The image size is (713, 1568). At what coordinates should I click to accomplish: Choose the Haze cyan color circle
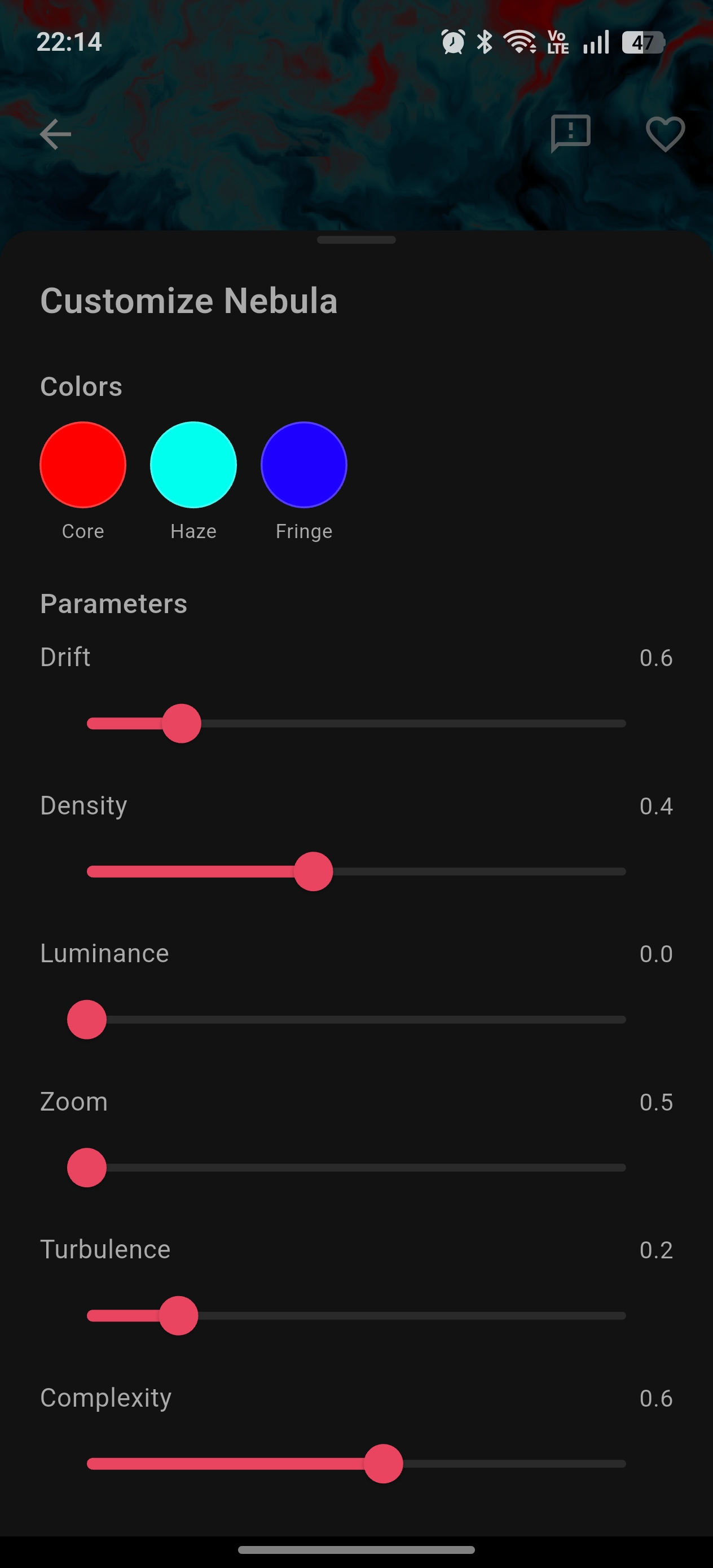[x=193, y=464]
